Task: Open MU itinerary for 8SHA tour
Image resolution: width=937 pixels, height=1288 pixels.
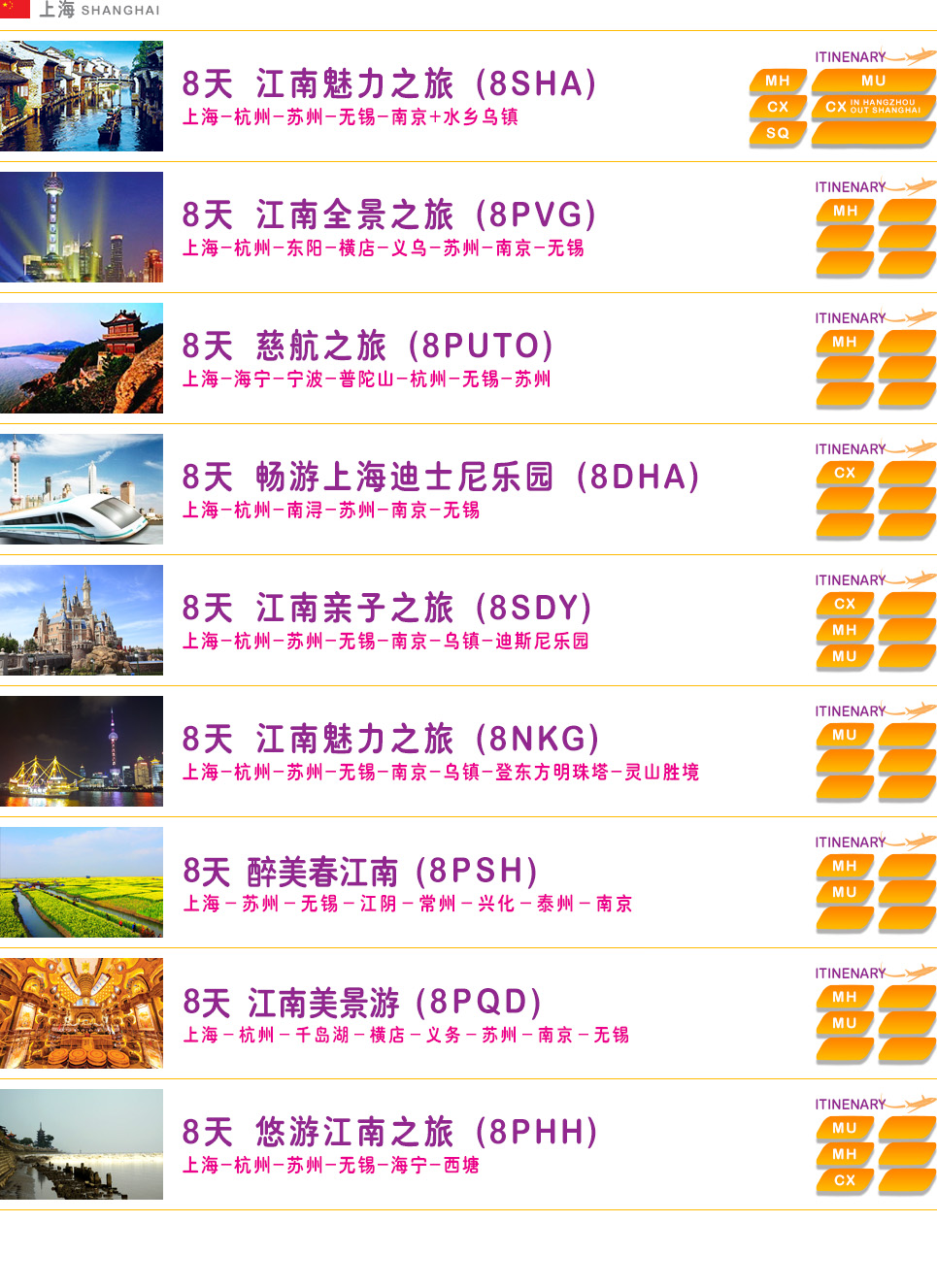Action: click(873, 82)
